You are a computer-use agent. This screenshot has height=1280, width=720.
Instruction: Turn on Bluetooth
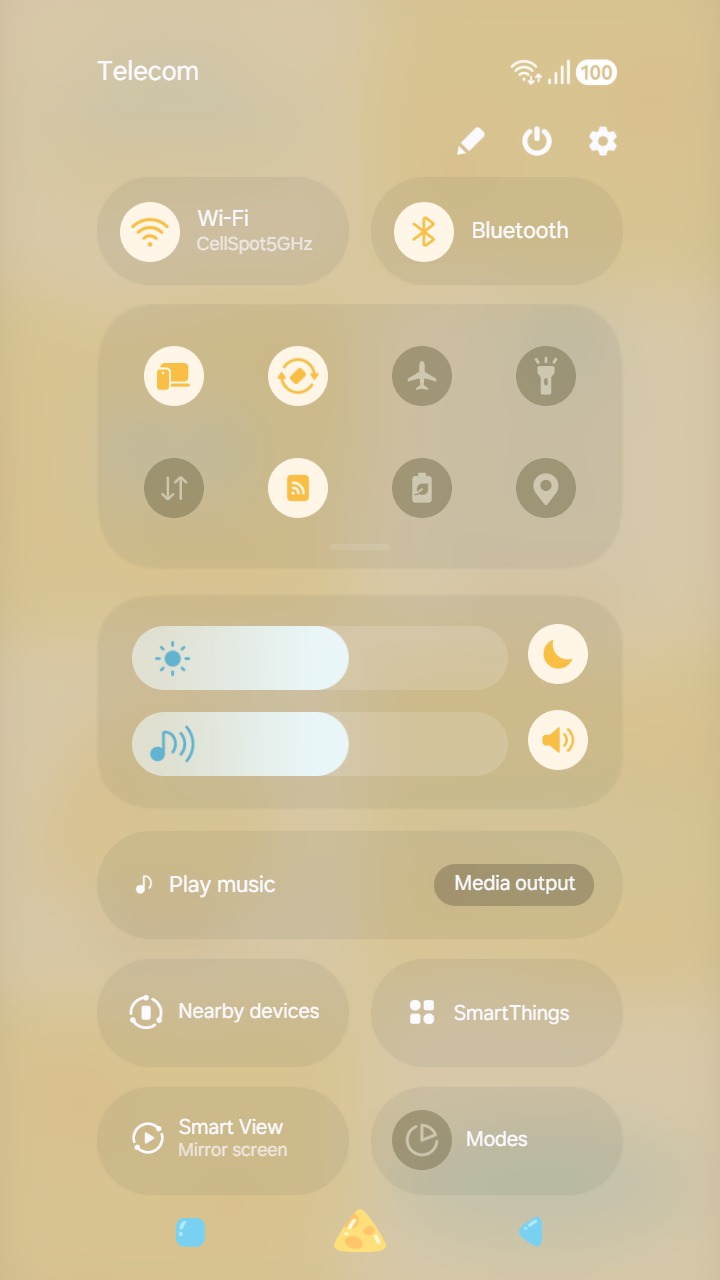(495, 231)
